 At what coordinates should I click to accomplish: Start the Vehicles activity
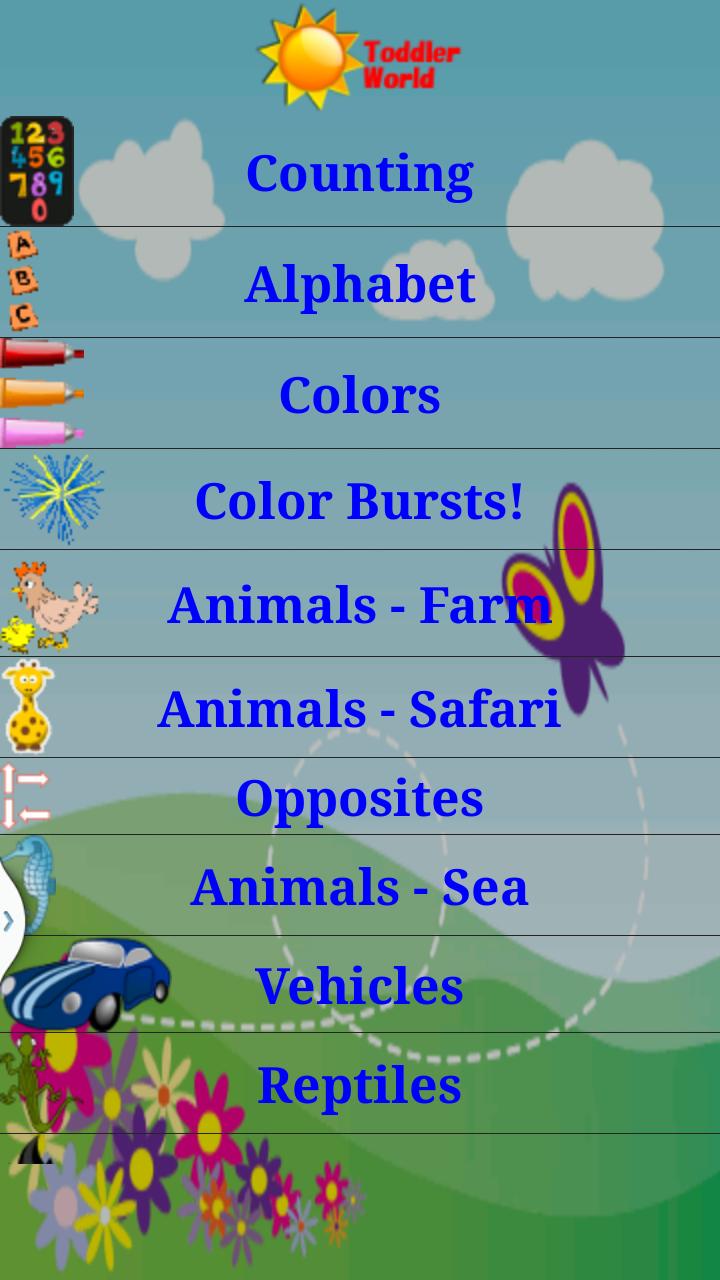pos(360,987)
